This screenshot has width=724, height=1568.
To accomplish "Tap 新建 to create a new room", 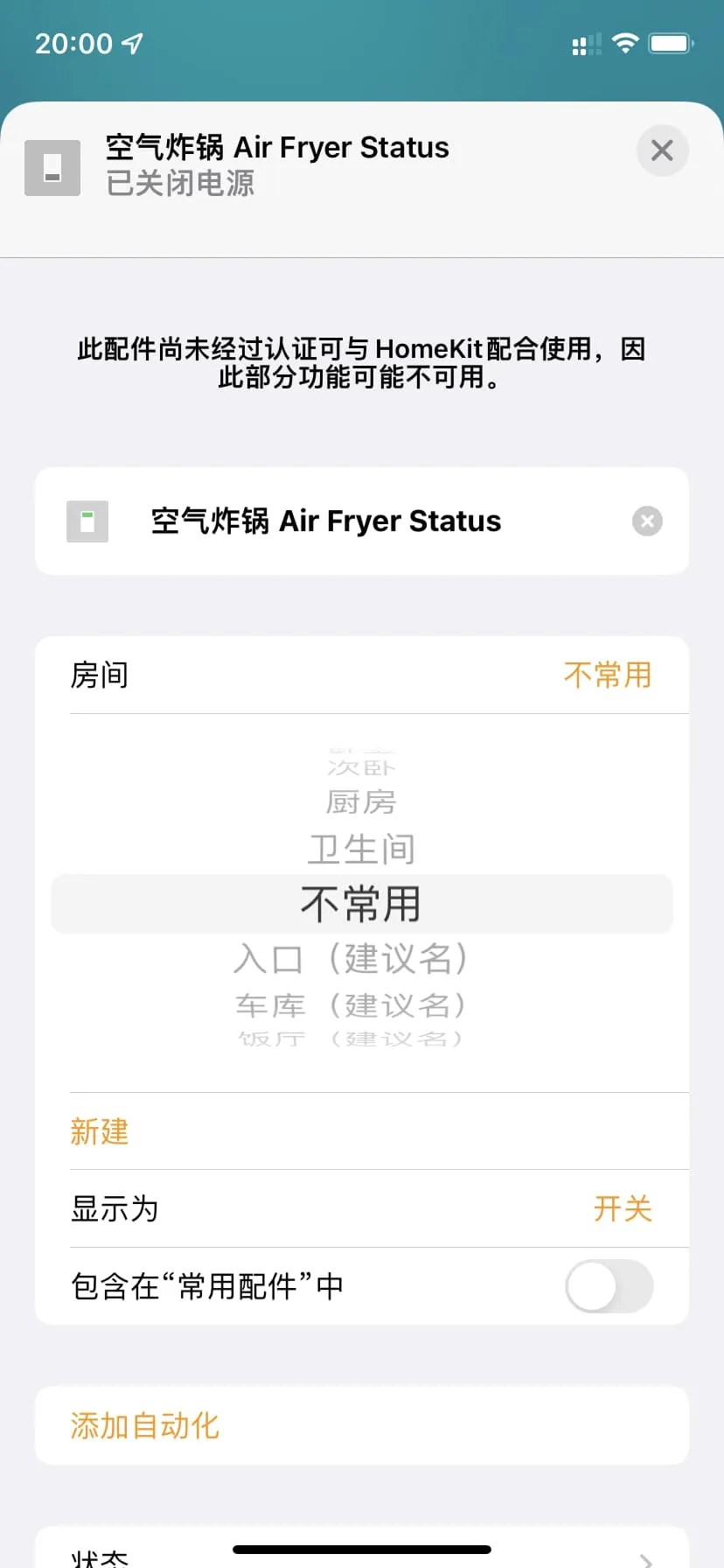I will pyautogui.click(x=99, y=1131).
